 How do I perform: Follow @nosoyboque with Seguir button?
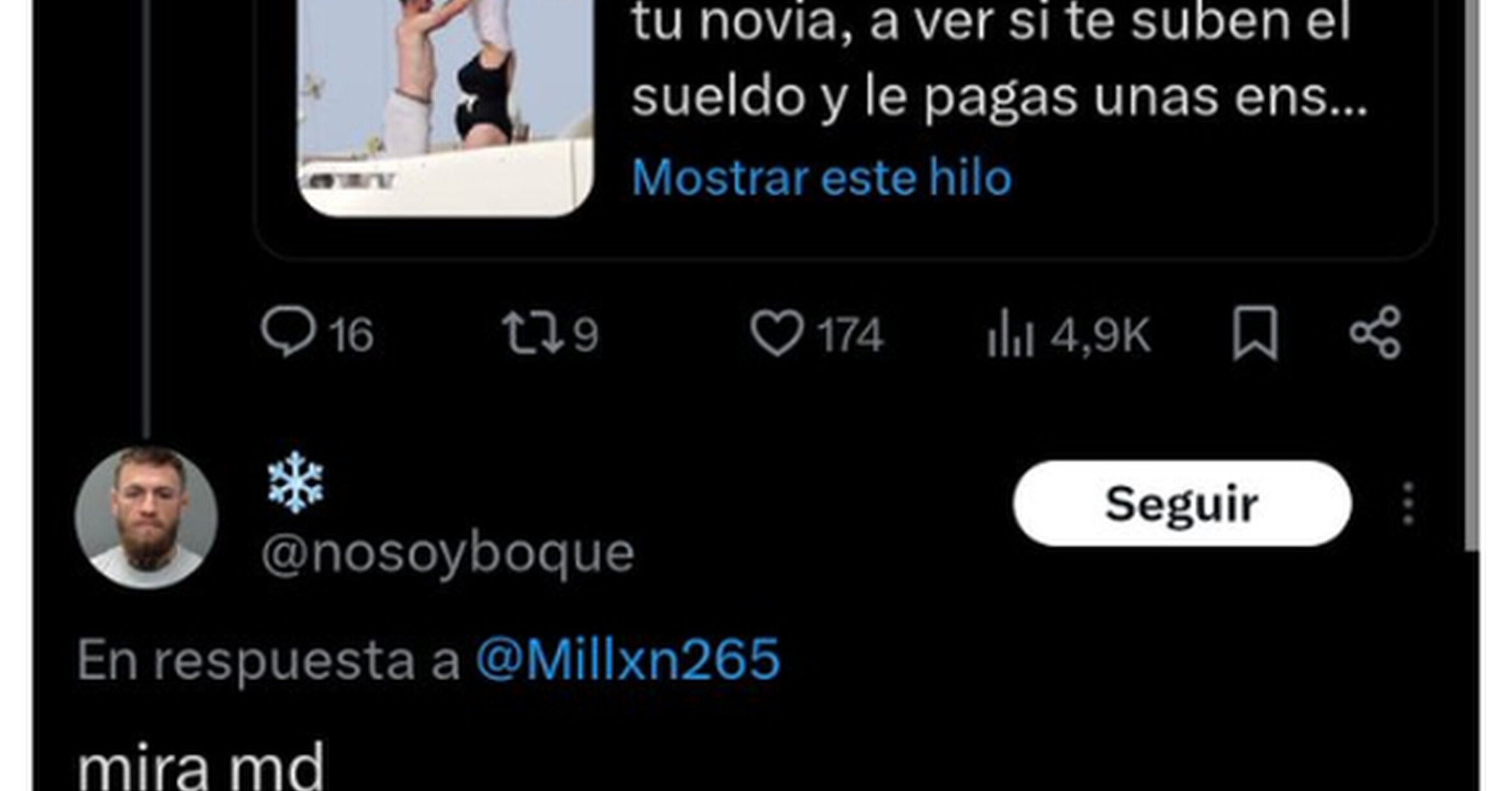(1182, 504)
